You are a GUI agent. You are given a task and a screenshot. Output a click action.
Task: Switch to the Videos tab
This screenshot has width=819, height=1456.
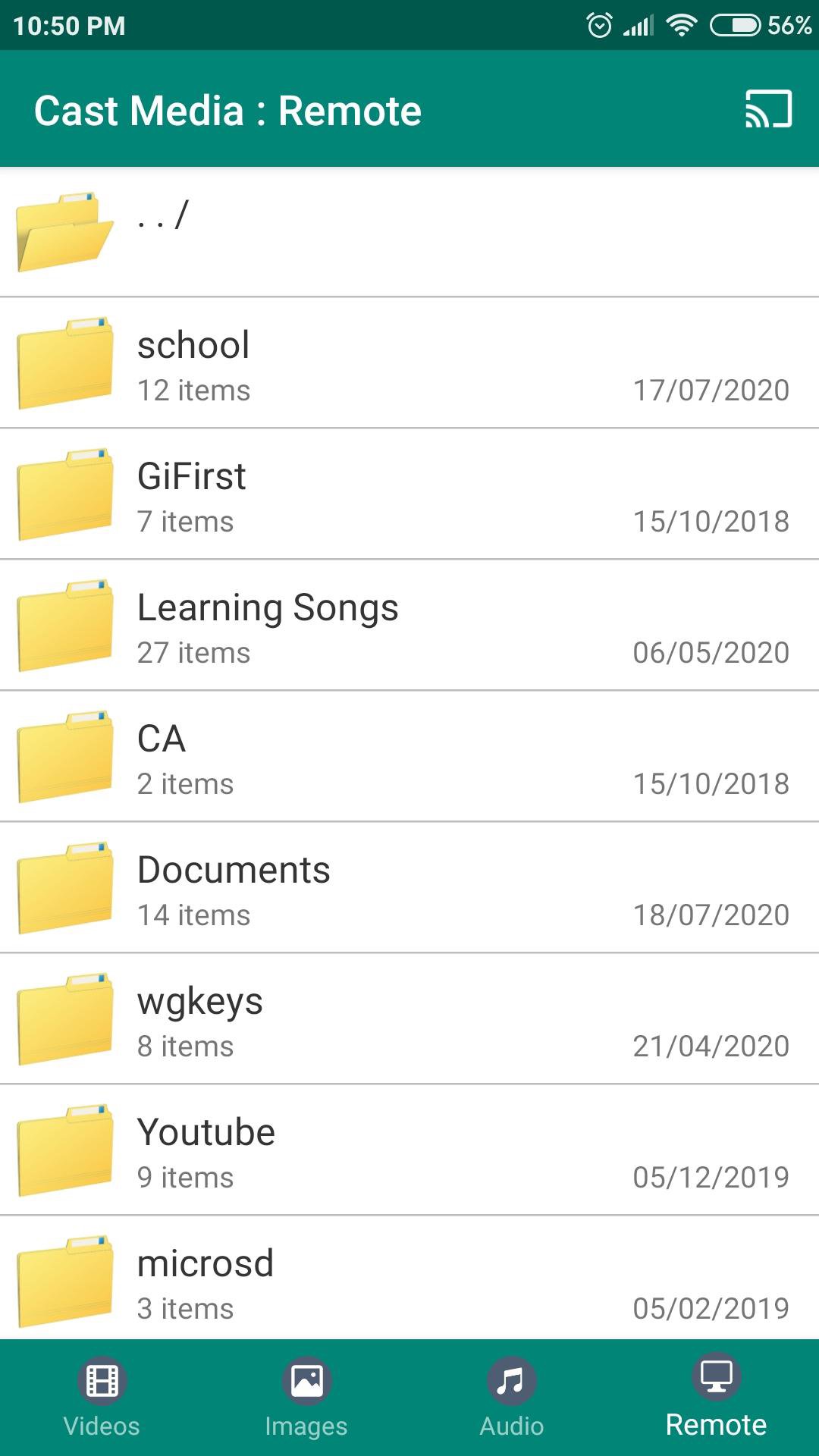(x=102, y=1398)
